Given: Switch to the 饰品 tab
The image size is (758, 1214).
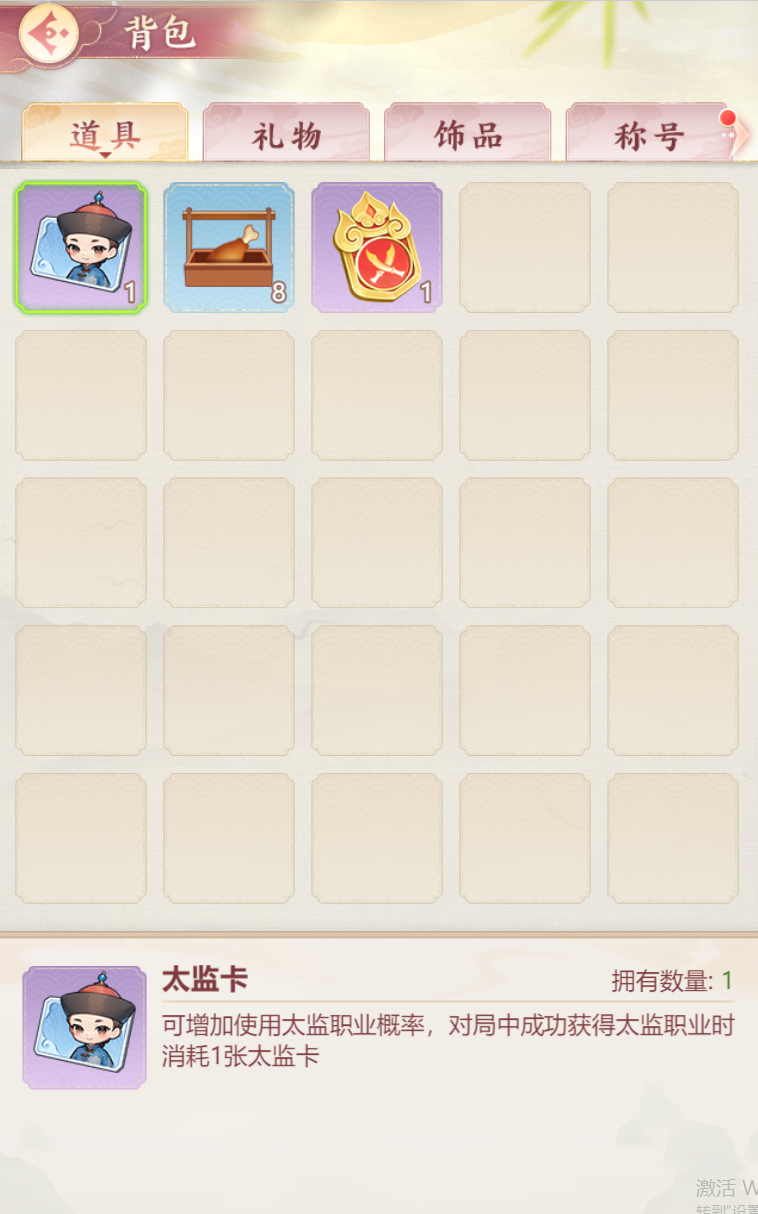Looking at the screenshot, I should (468, 135).
